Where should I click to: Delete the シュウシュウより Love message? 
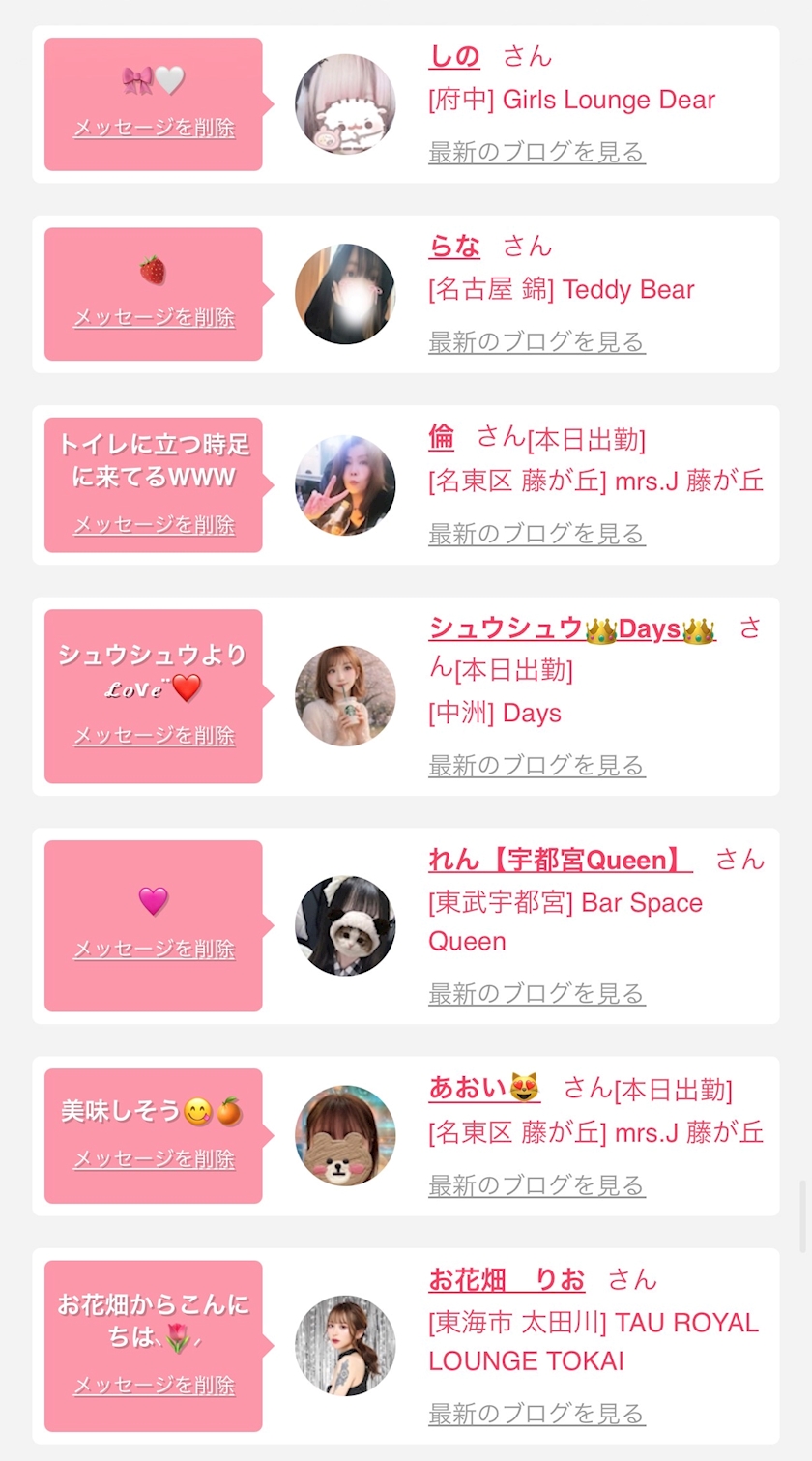coord(155,736)
